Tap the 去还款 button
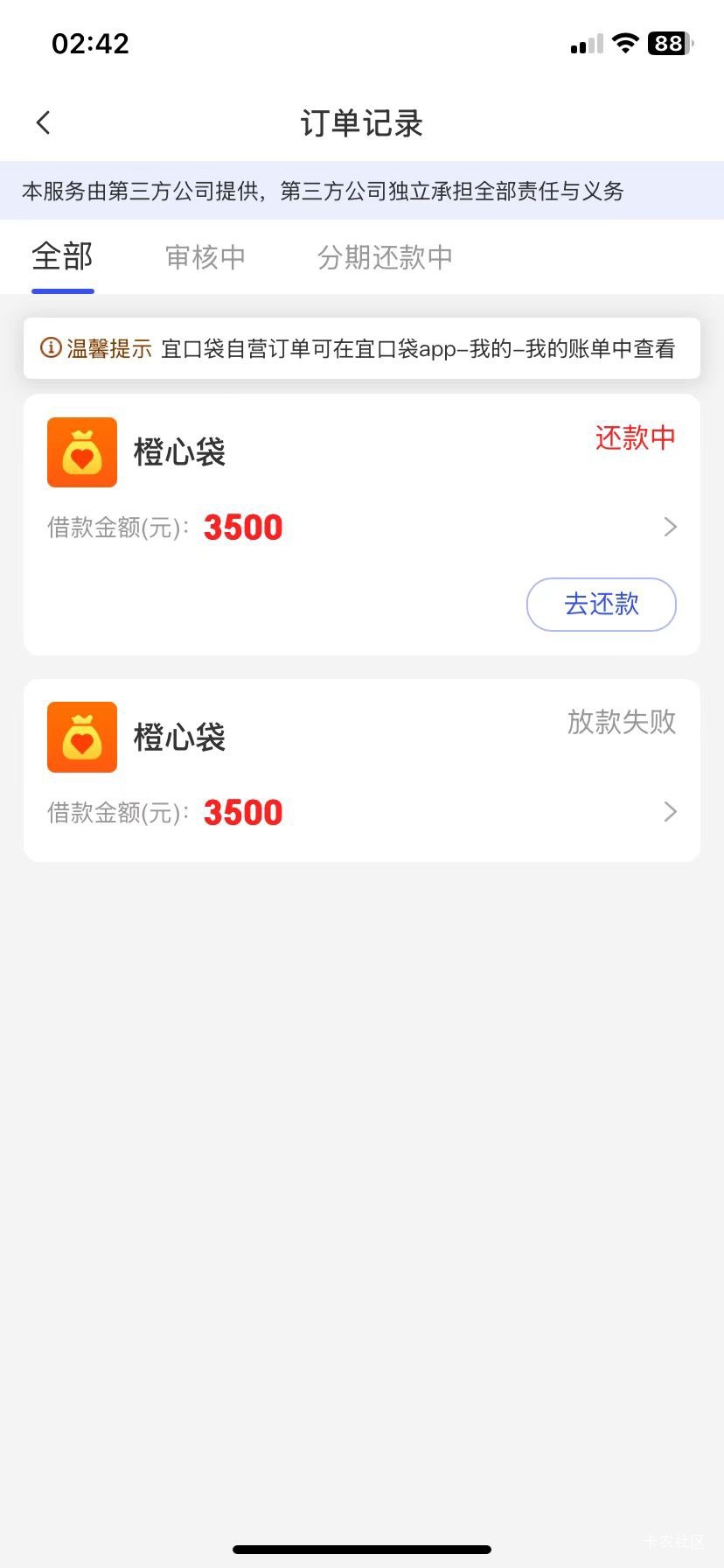 pos(601,604)
